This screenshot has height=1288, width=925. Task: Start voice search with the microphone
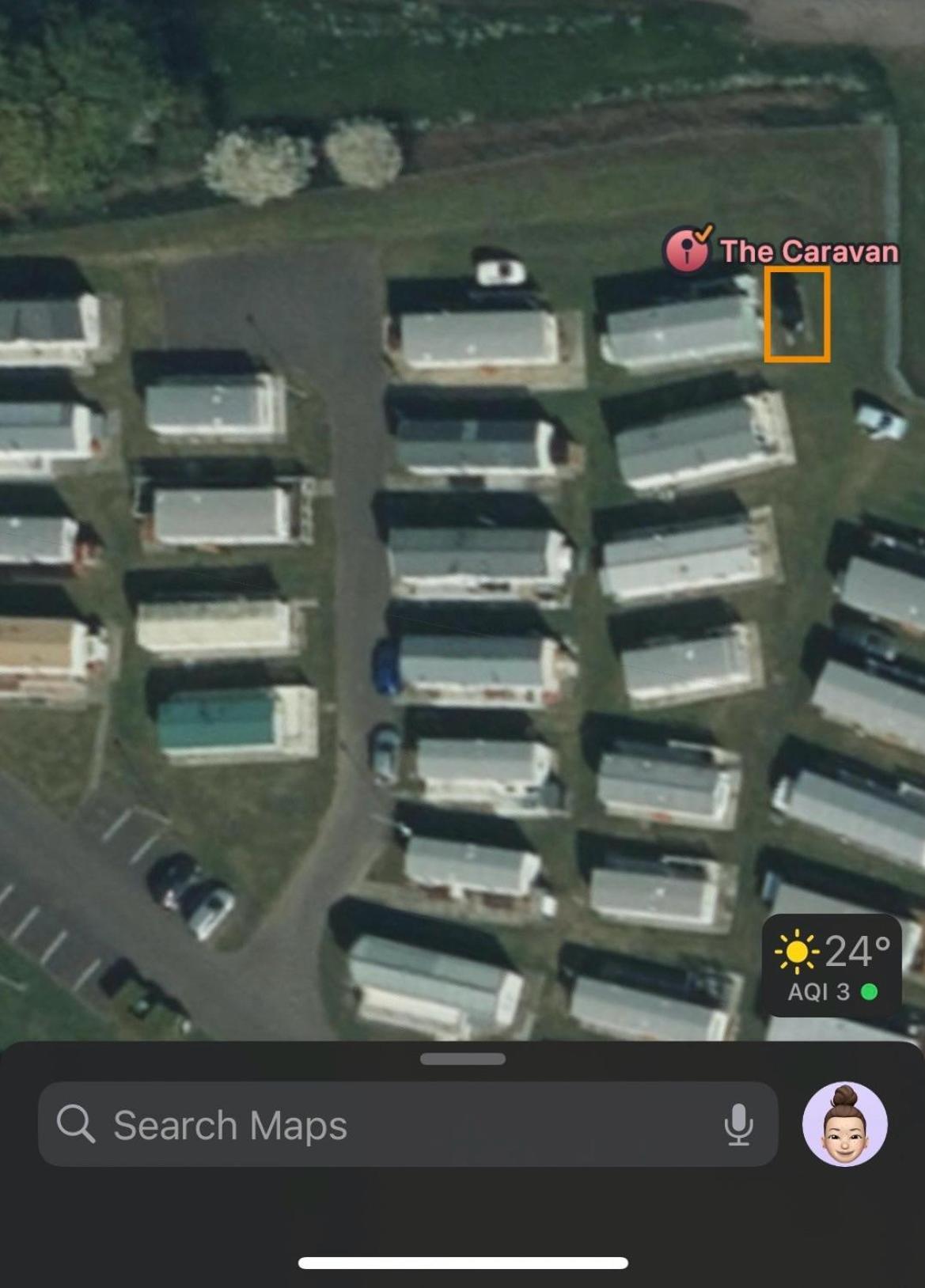[737, 1124]
